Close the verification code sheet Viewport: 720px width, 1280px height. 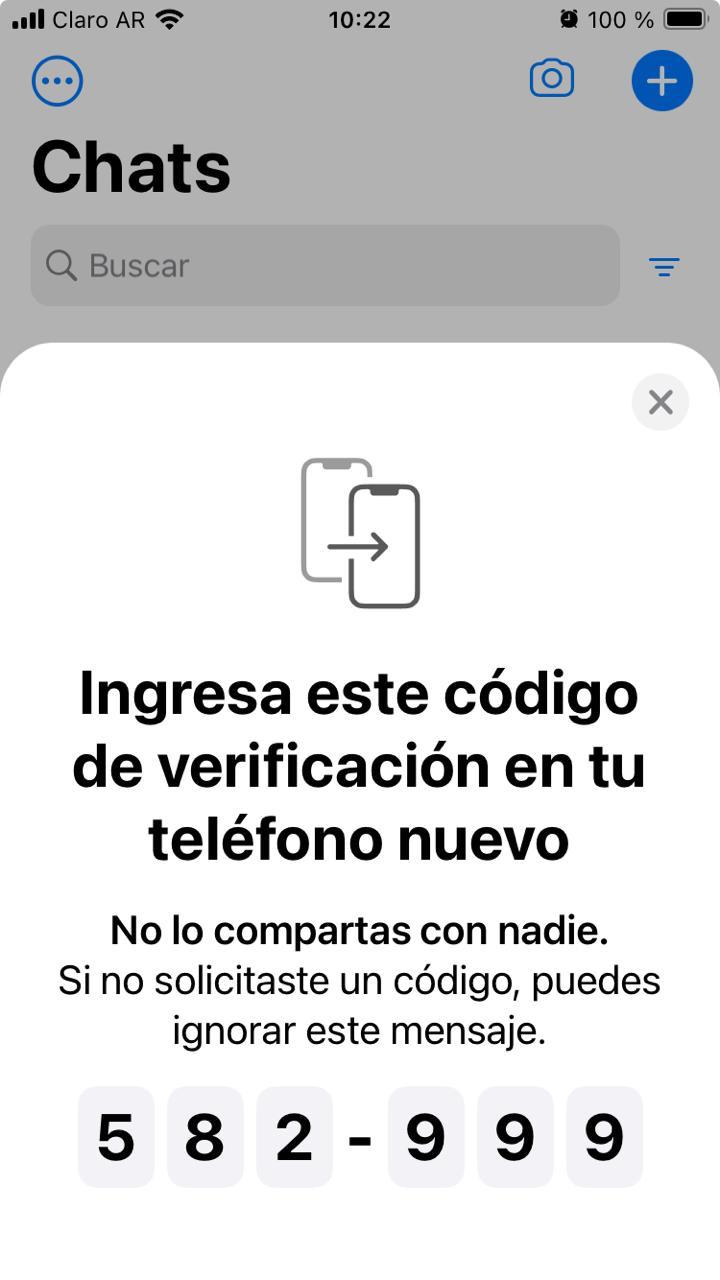click(660, 402)
